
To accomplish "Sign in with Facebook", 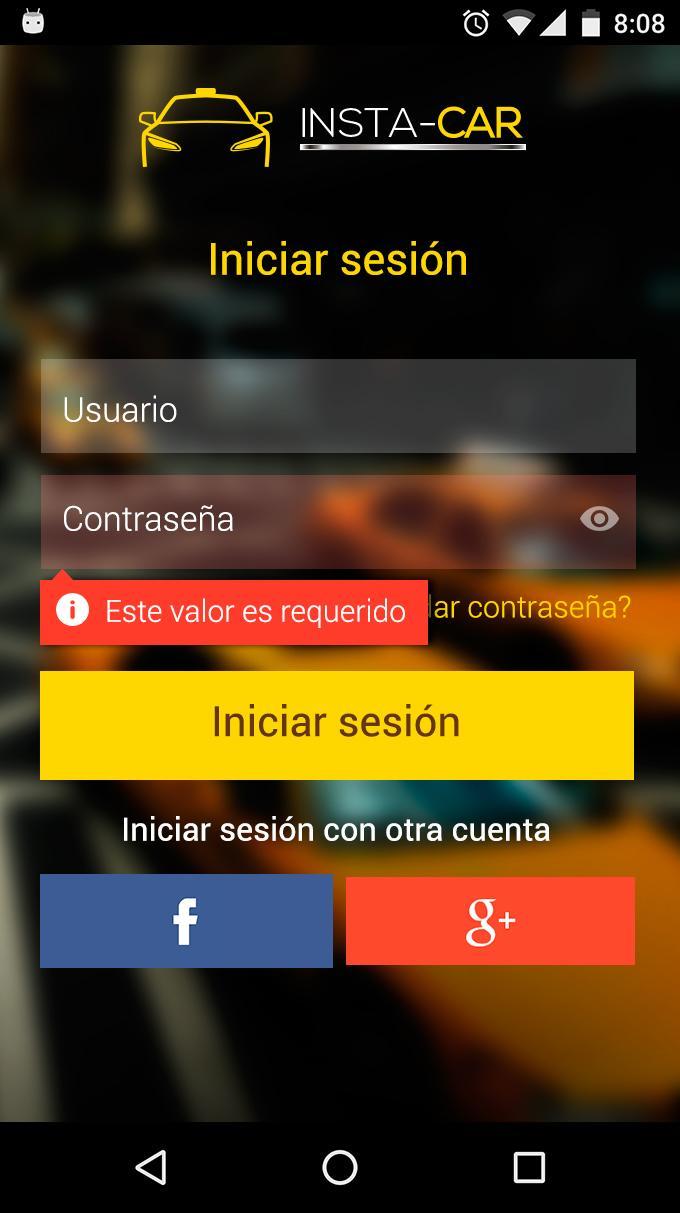I will click(x=186, y=921).
